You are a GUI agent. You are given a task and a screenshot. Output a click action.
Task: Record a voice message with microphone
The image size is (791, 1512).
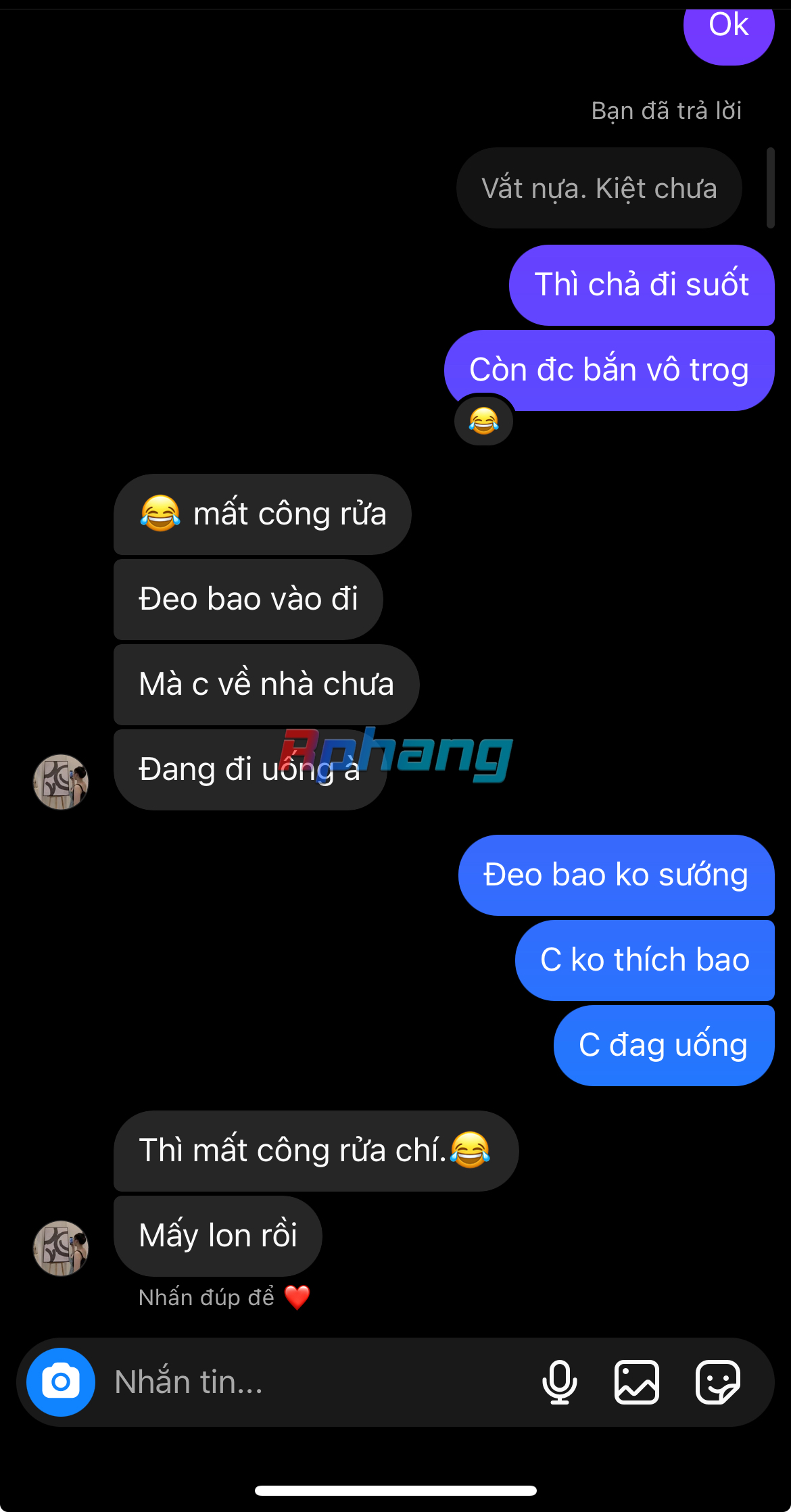[559, 1382]
